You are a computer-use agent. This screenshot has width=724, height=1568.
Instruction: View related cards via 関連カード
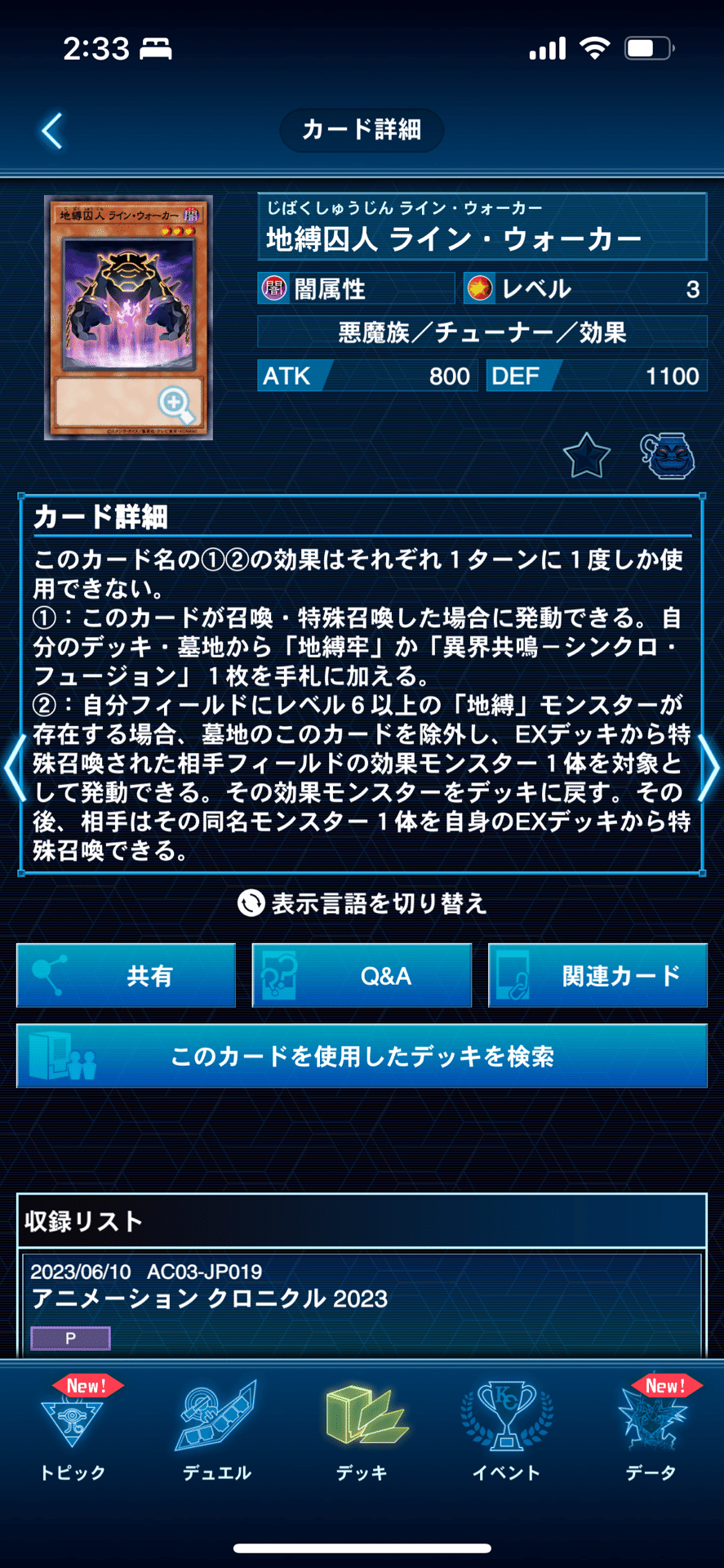pyautogui.click(x=597, y=975)
